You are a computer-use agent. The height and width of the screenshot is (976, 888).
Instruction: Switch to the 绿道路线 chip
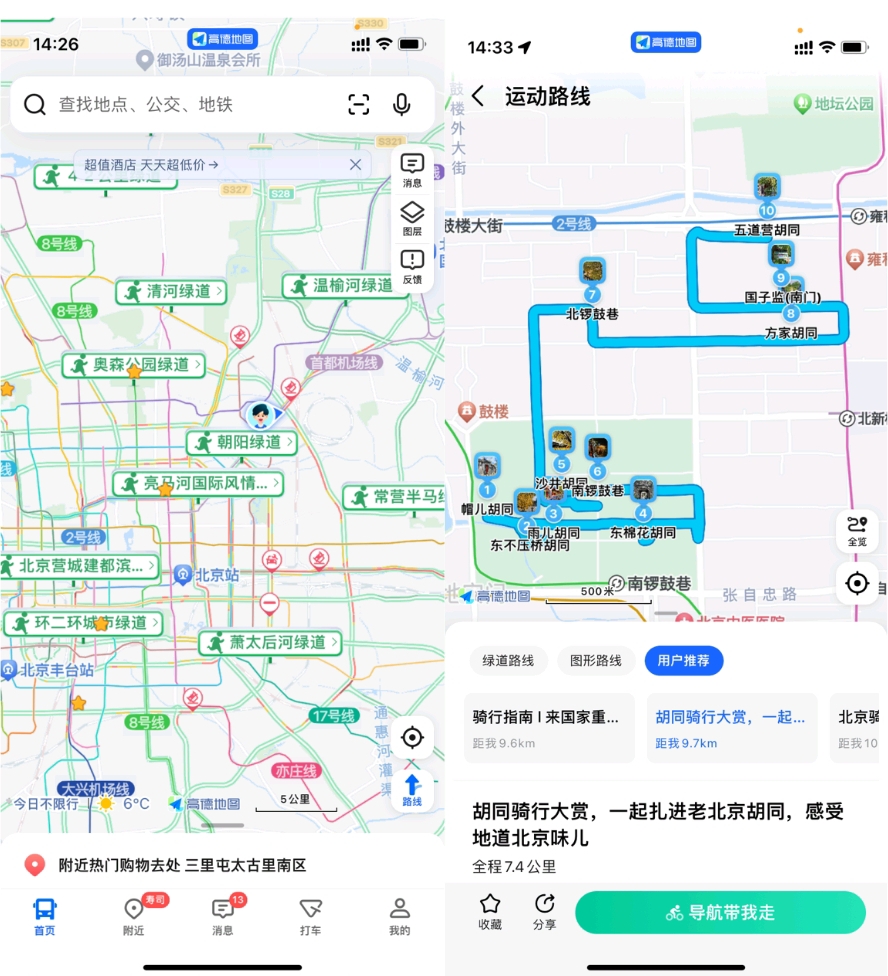click(508, 660)
